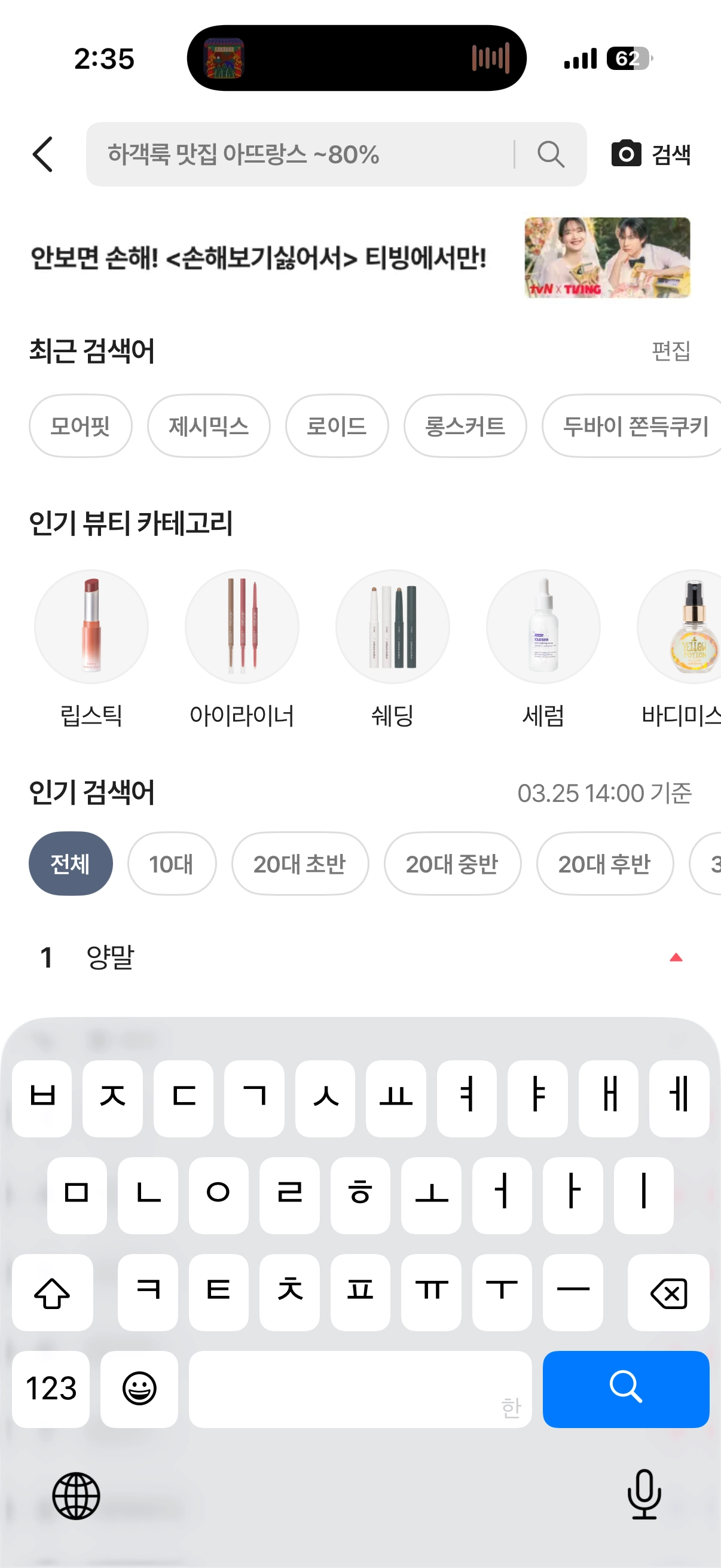Tap the 롱스커트 recent keyword
This screenshot has width=721, height=1568.
pos(465,426)
